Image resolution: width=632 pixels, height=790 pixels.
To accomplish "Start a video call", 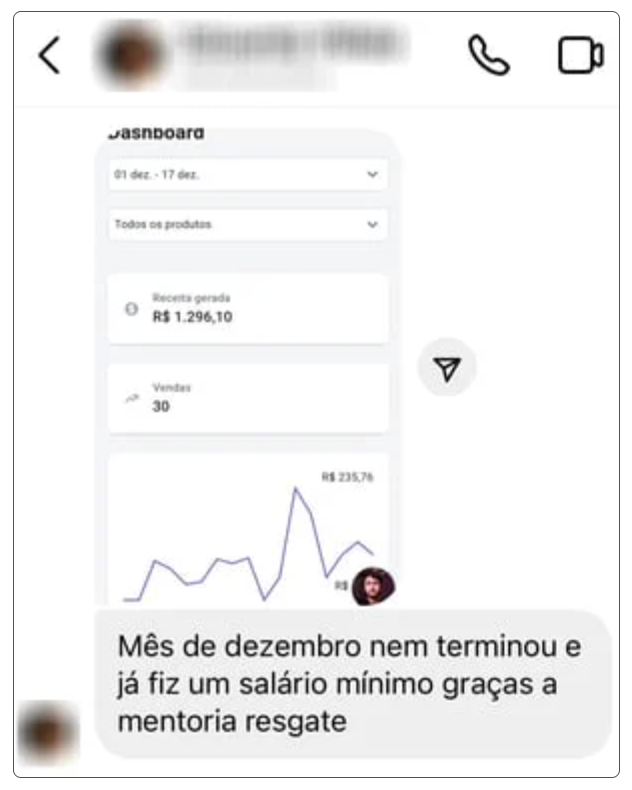I will pos(580,56).
